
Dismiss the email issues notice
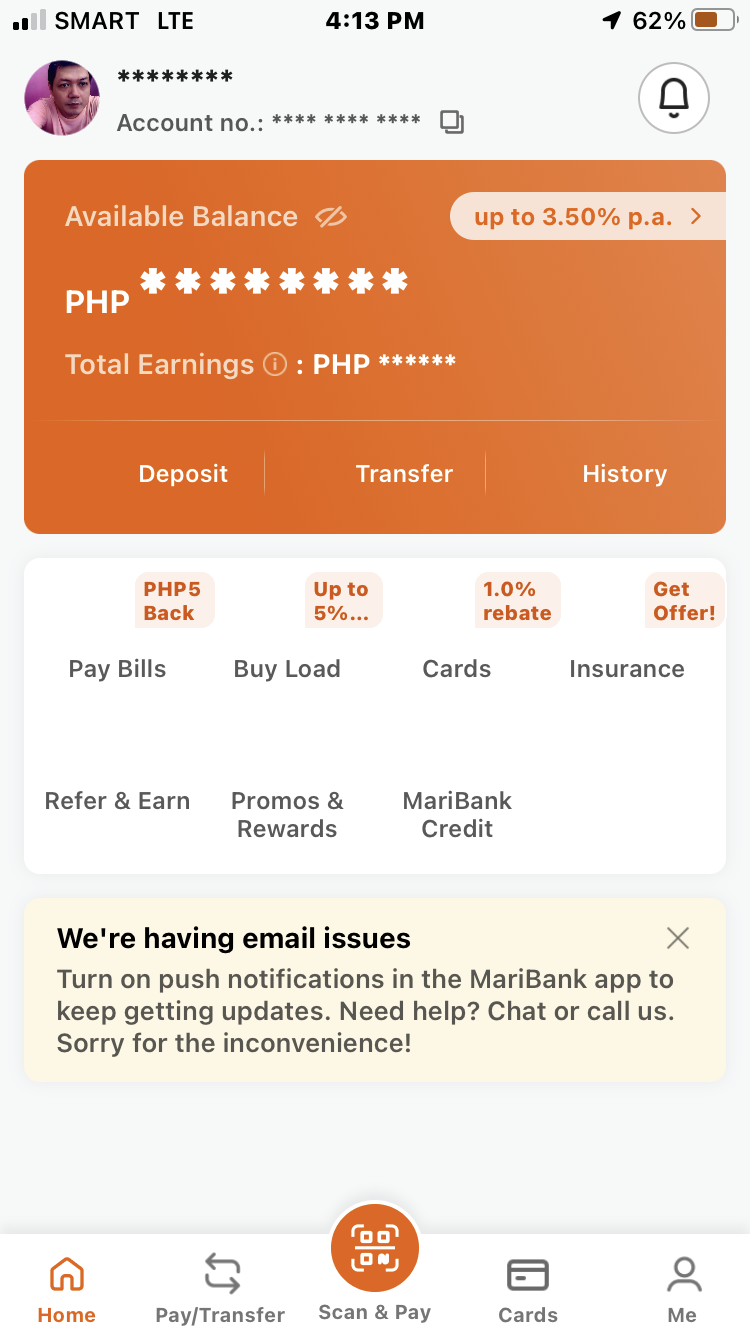(678, 938)
